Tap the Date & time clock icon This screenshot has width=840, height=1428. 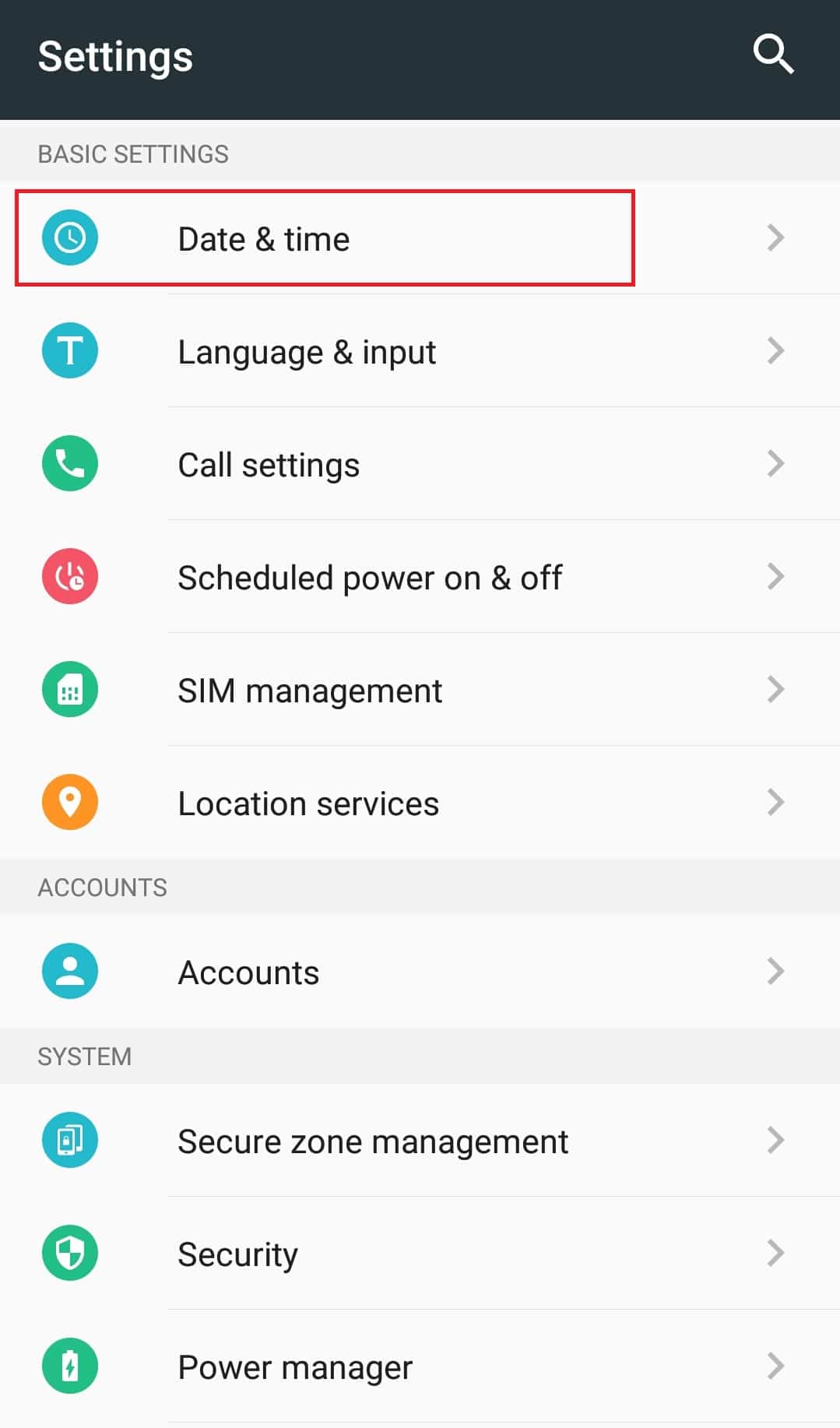pos(69,237)
